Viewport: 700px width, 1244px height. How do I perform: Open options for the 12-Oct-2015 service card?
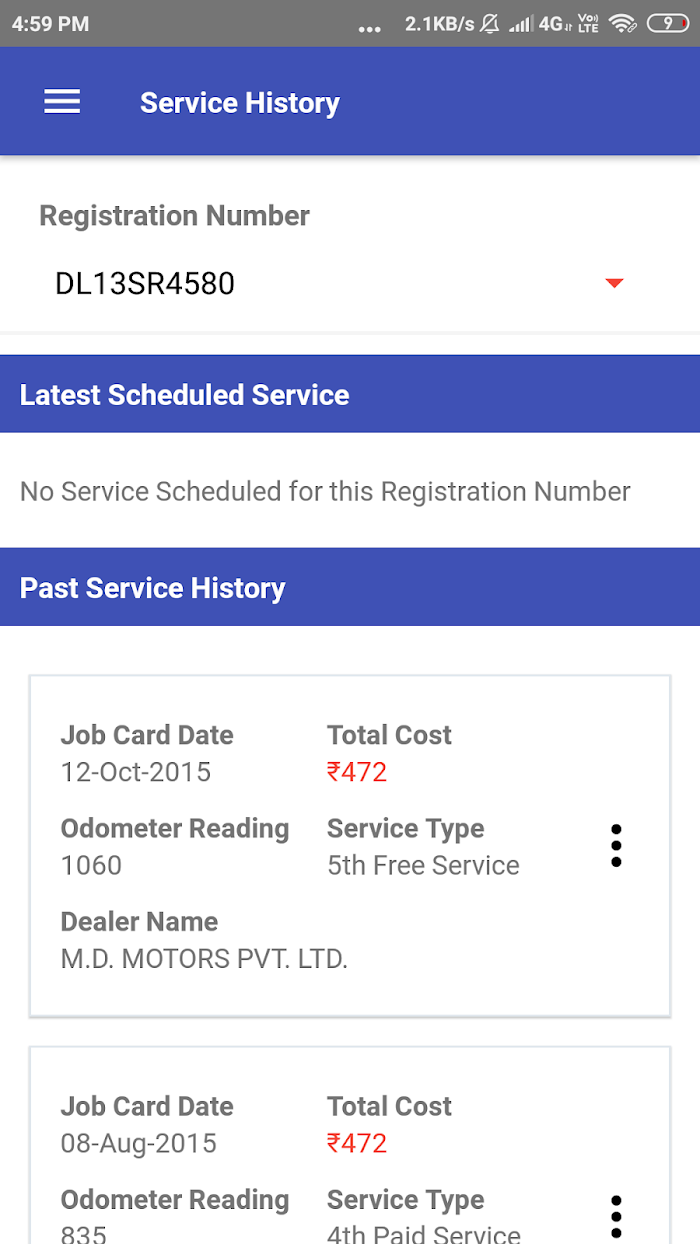click(616, 846)
